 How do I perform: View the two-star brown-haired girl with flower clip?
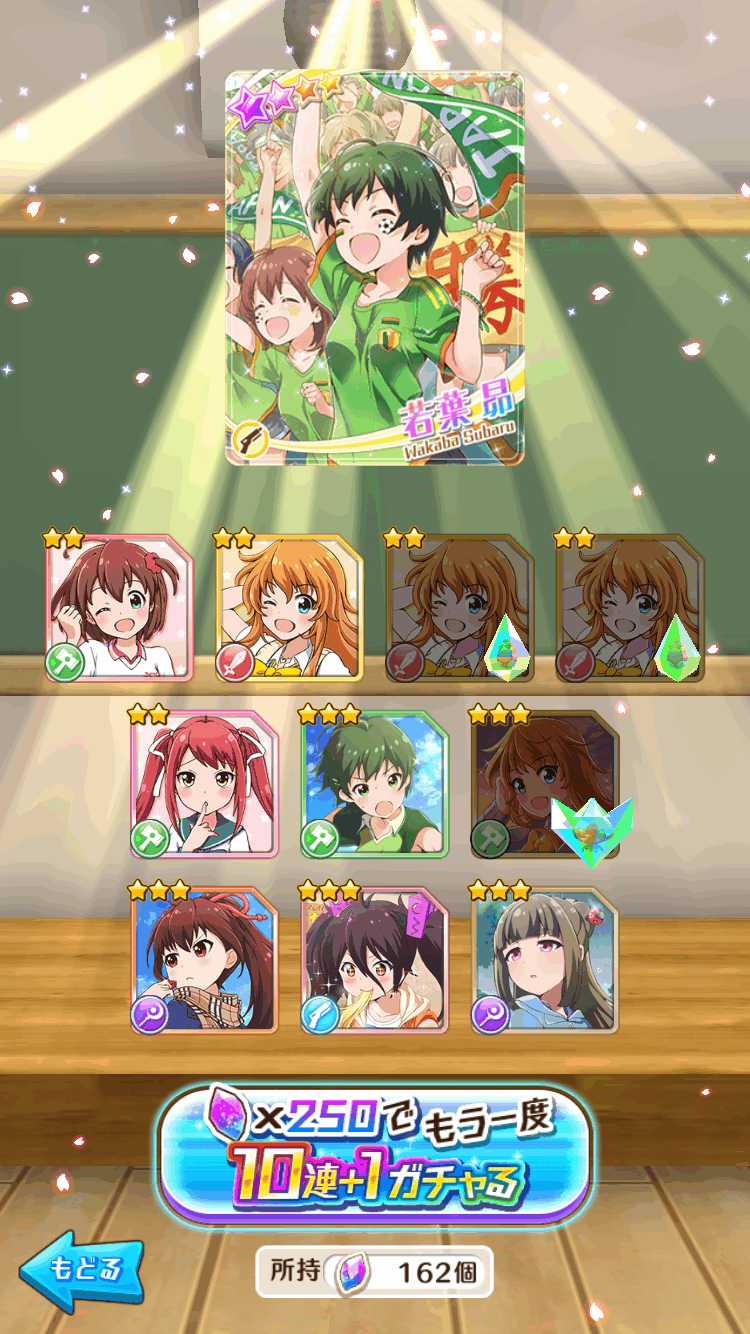(x=119, y=608)
